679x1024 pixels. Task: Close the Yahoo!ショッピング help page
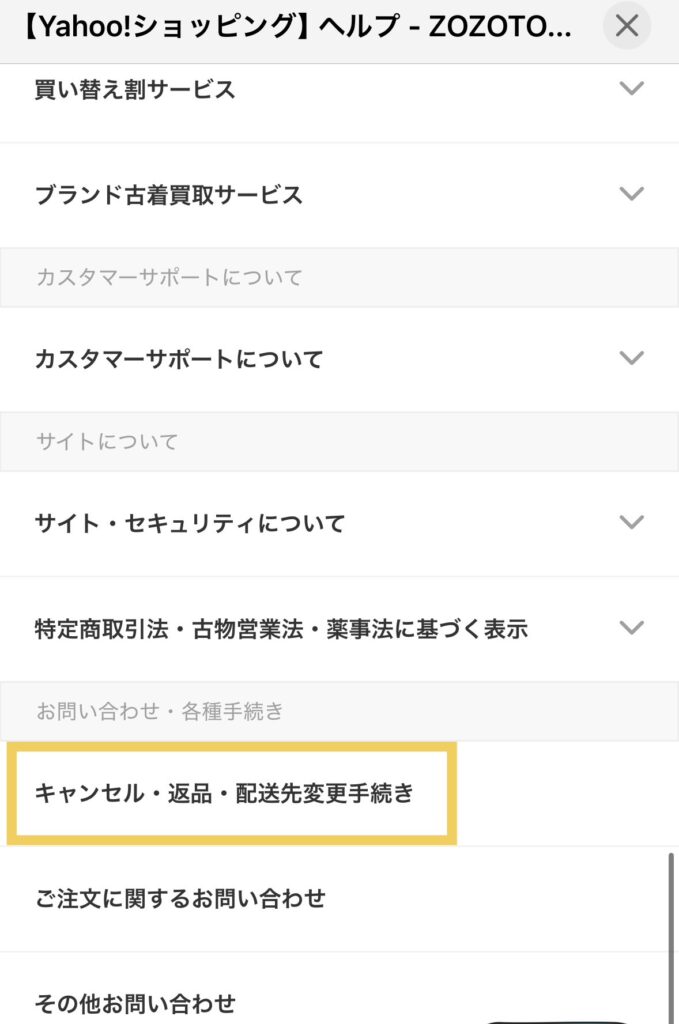click(x=627, y=26)
